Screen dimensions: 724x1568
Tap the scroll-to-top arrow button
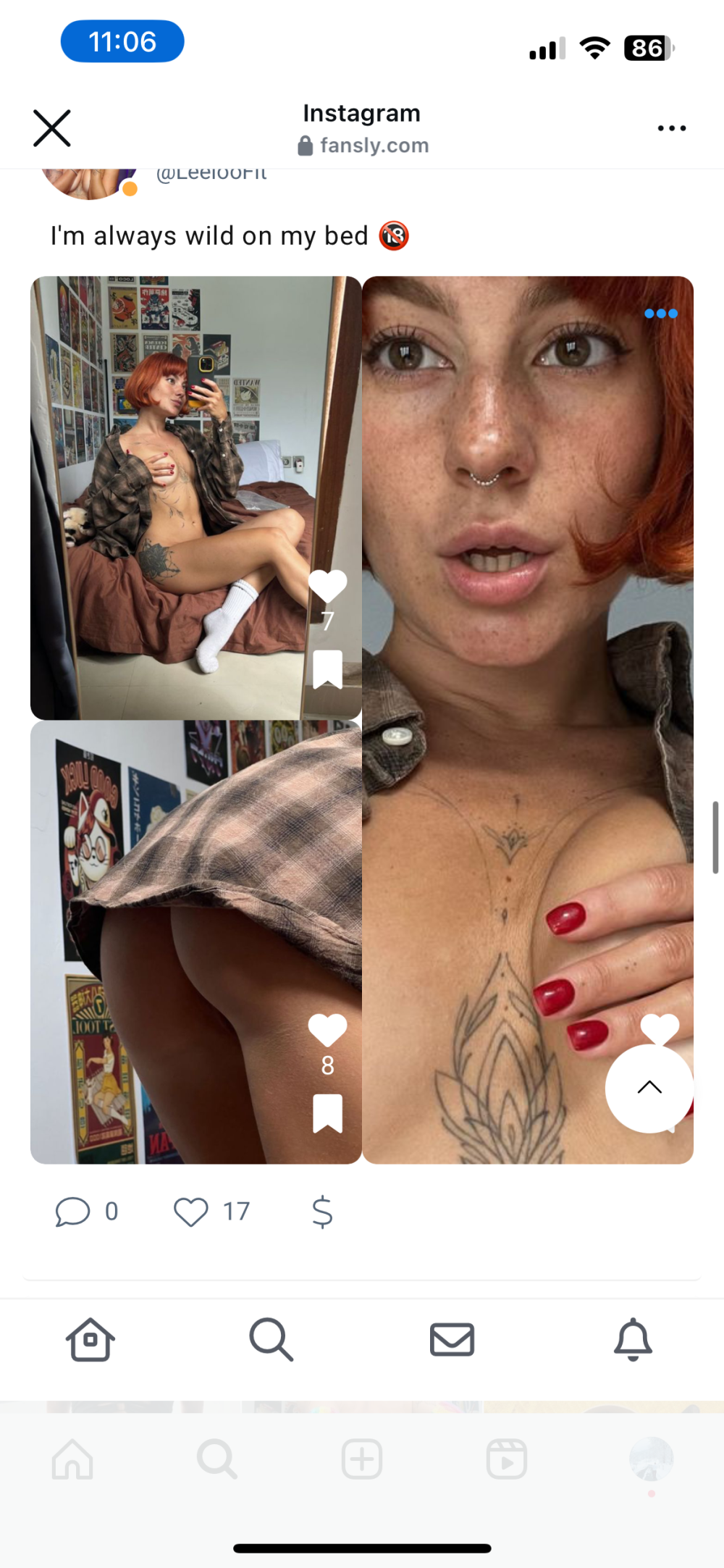(649, 1087)
